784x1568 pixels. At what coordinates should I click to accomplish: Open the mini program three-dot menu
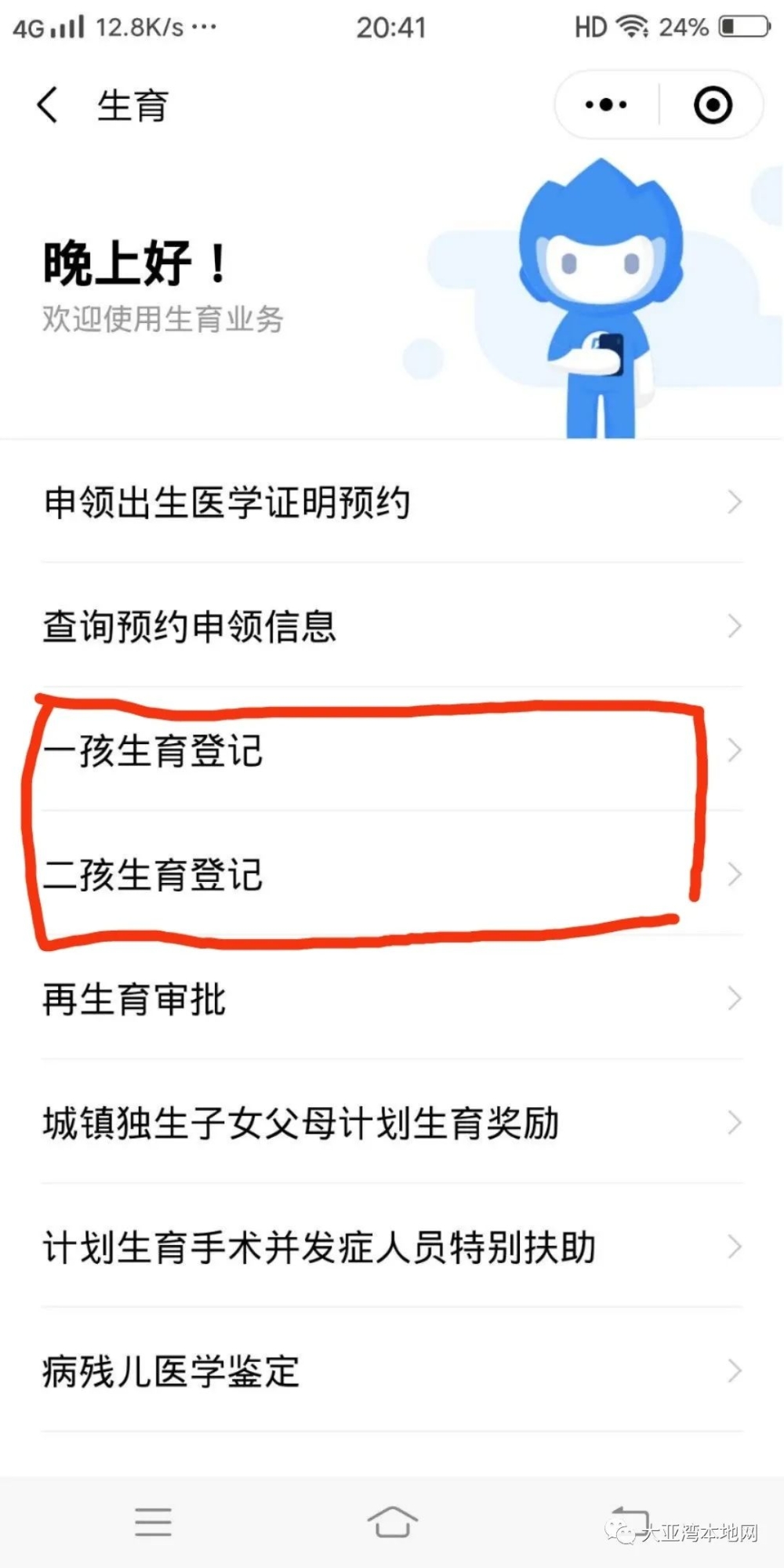coord(606,105)
